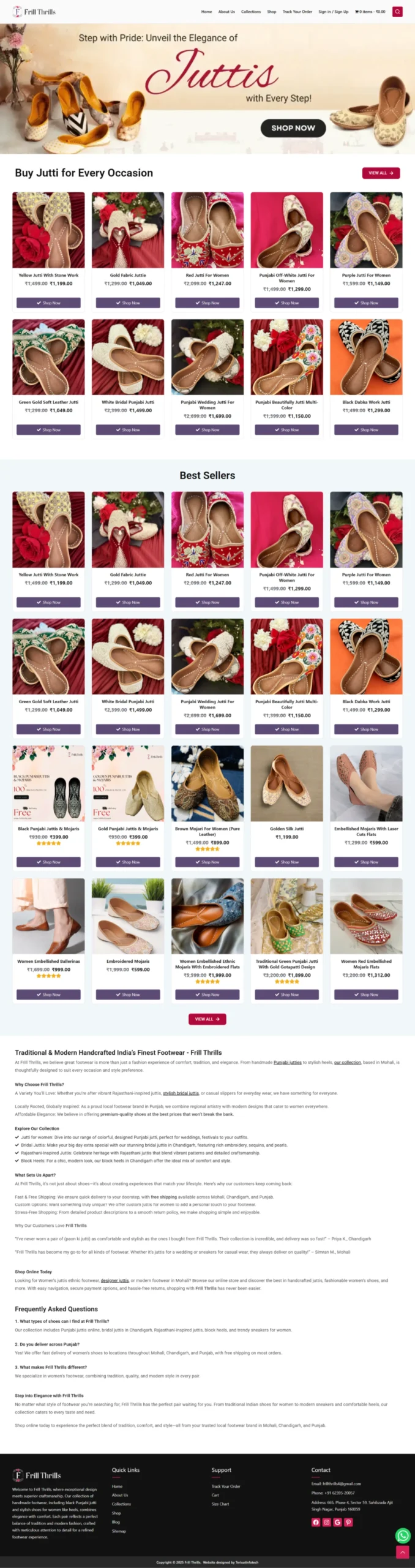Open Women Embellished Ballerinas product image
This screenshot has width=415, height=1568.
48,916
